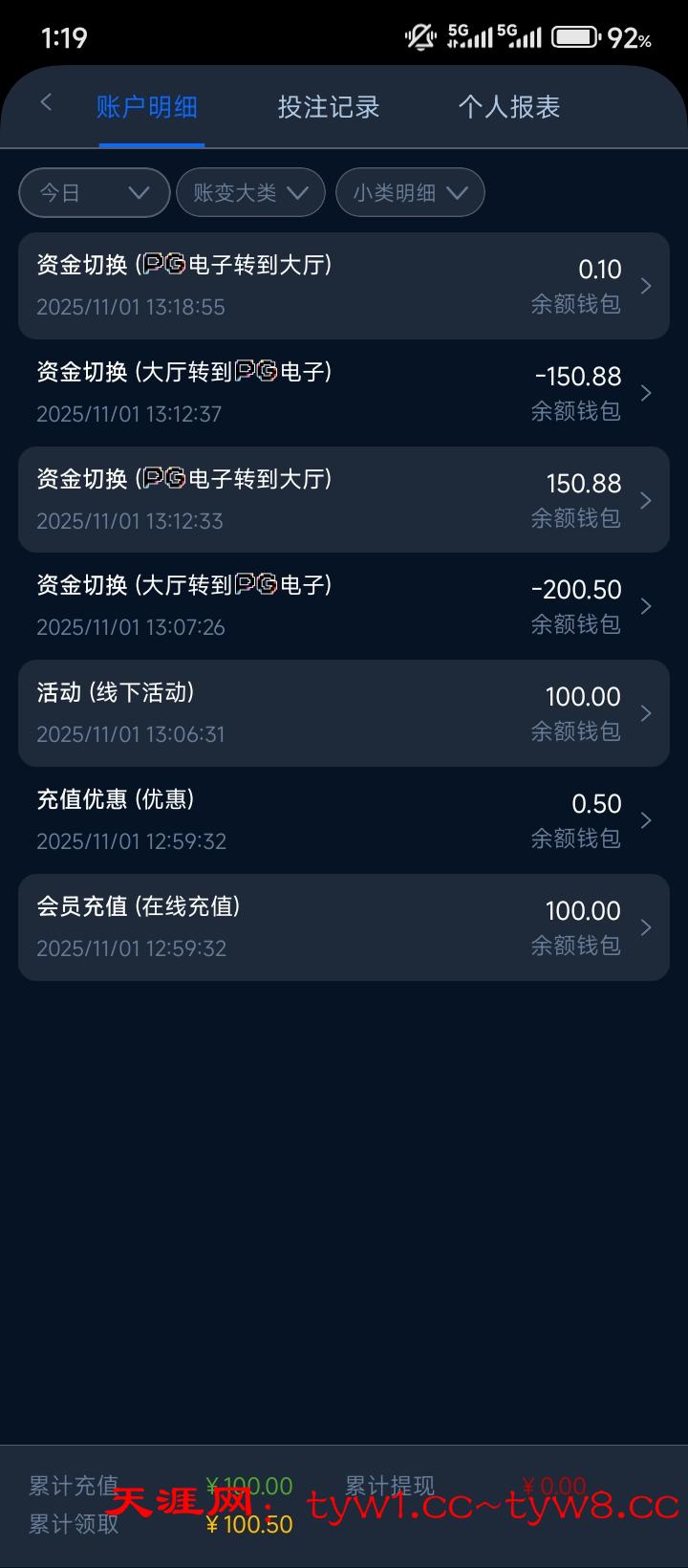Switch to the 个人报表 tab
688x1568 pixels.
(509, 107)
